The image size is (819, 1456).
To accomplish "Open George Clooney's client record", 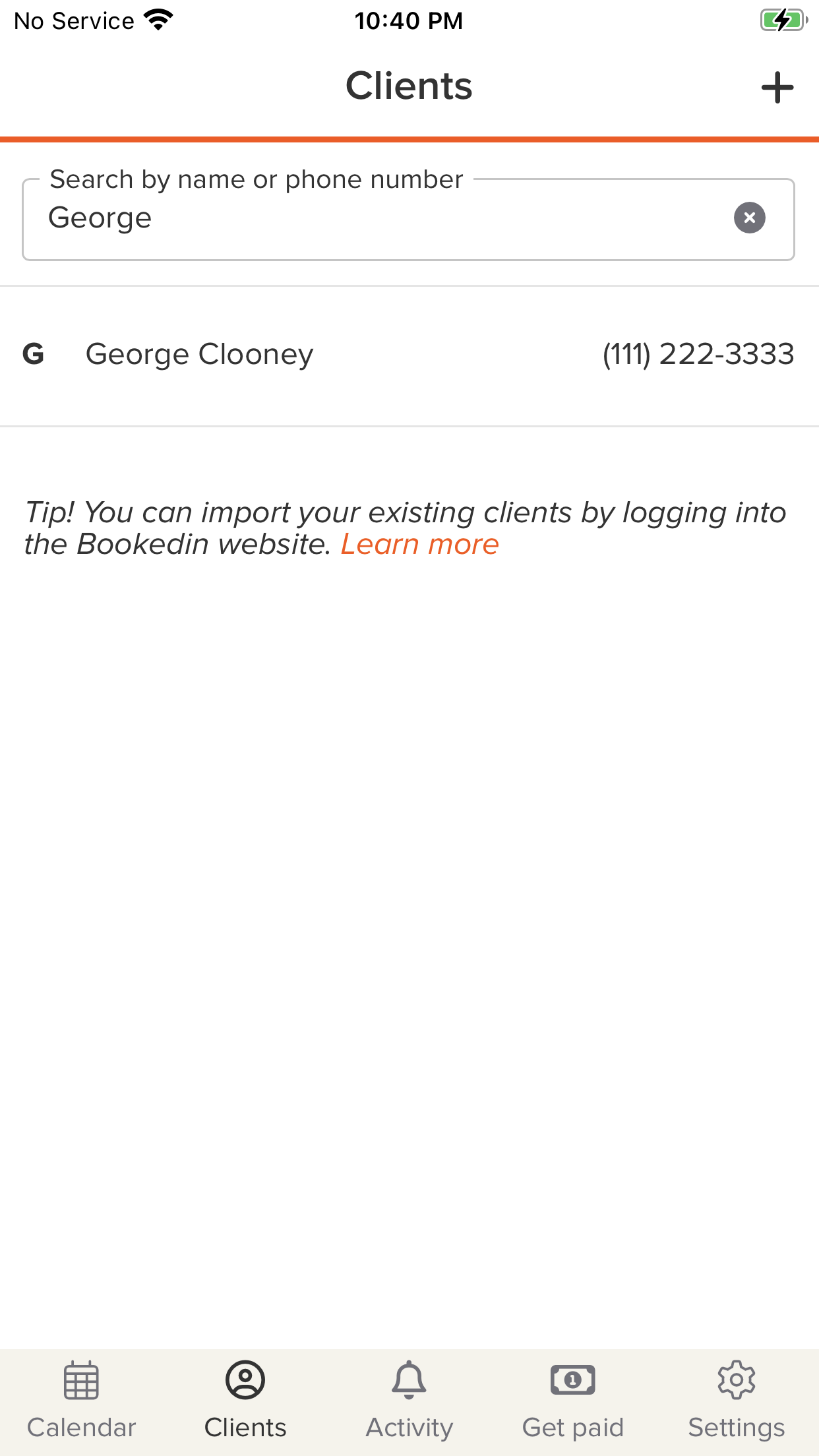I will tap(408, 355).
